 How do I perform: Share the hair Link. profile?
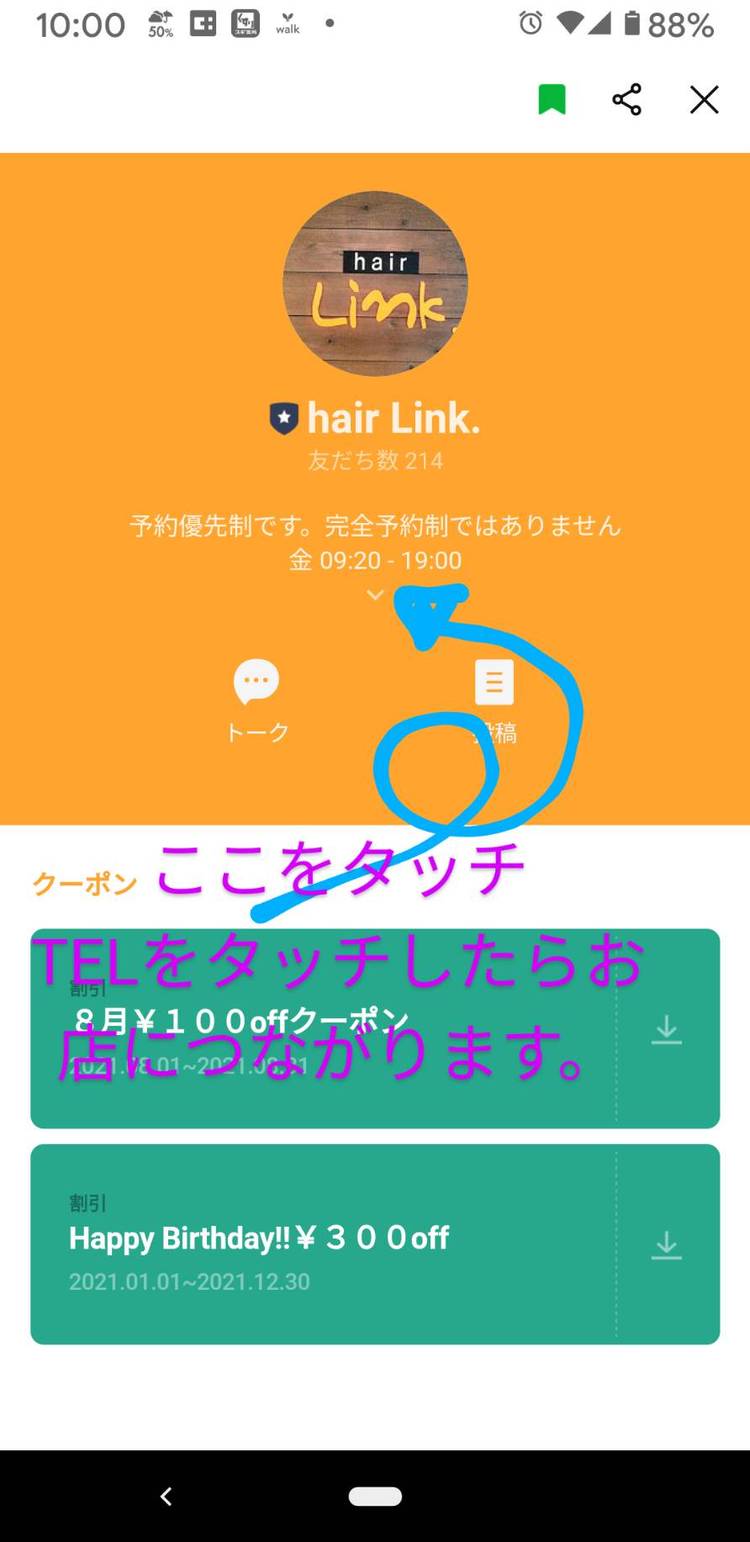tap(627, 100)
